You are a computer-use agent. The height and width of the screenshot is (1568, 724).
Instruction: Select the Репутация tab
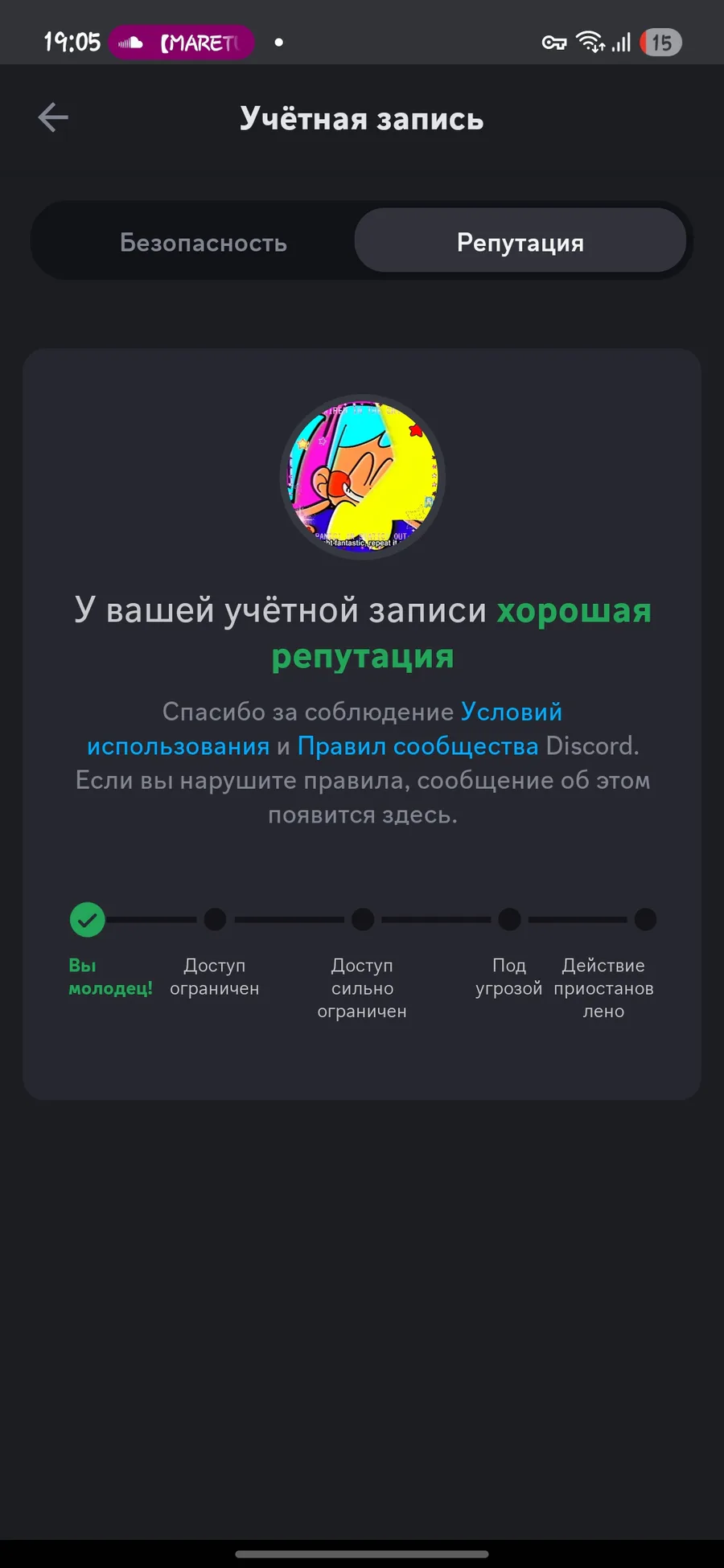pyautogui.click(x=520, y=242)
